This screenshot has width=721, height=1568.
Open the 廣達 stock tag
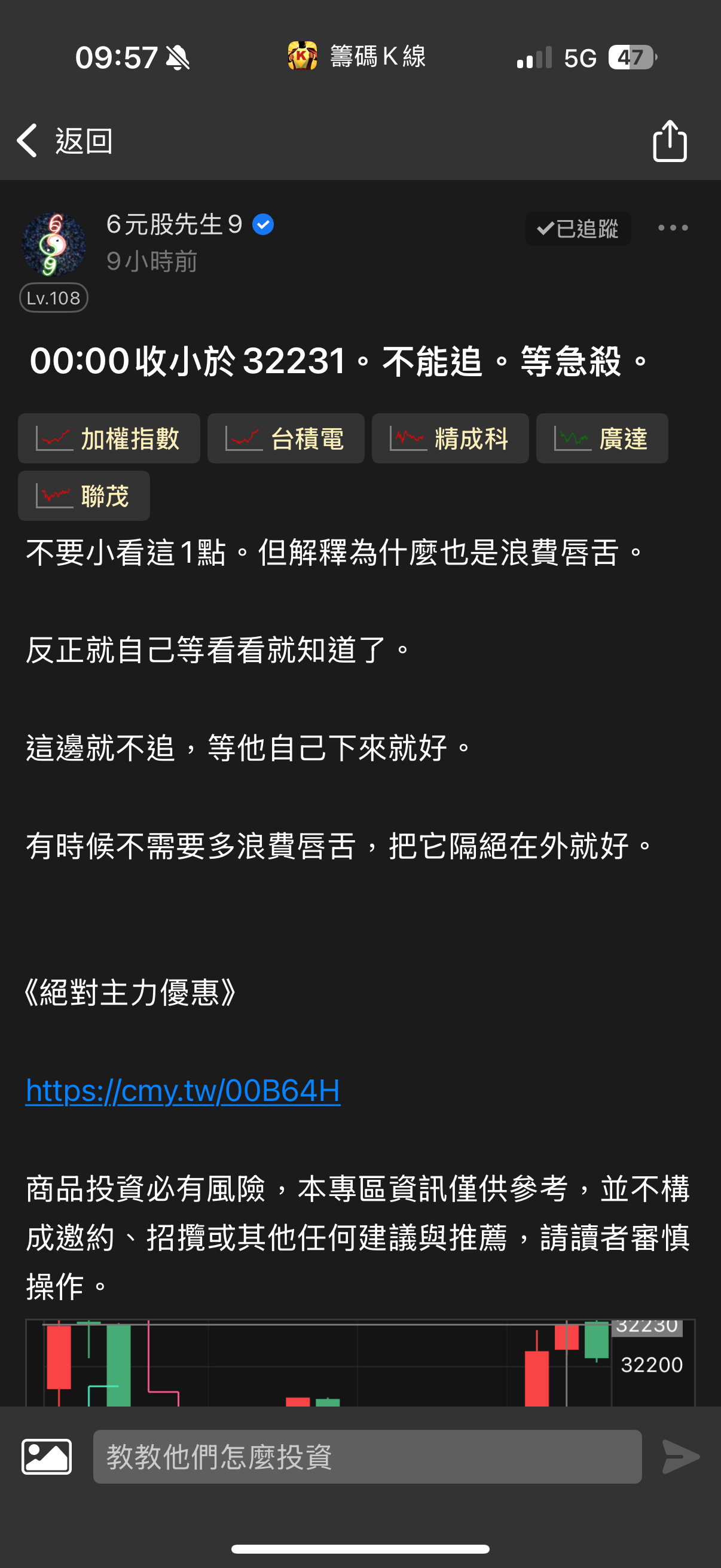tap(601, 438)
